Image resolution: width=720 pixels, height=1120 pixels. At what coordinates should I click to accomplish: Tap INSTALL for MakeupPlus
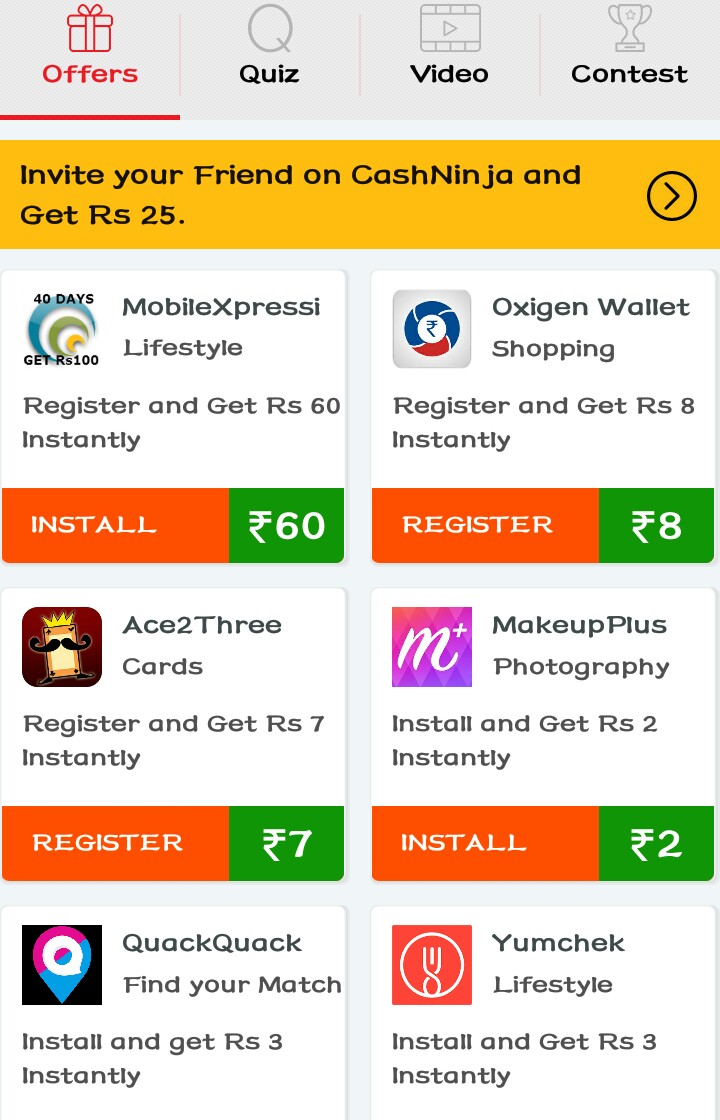coord(485,843)
